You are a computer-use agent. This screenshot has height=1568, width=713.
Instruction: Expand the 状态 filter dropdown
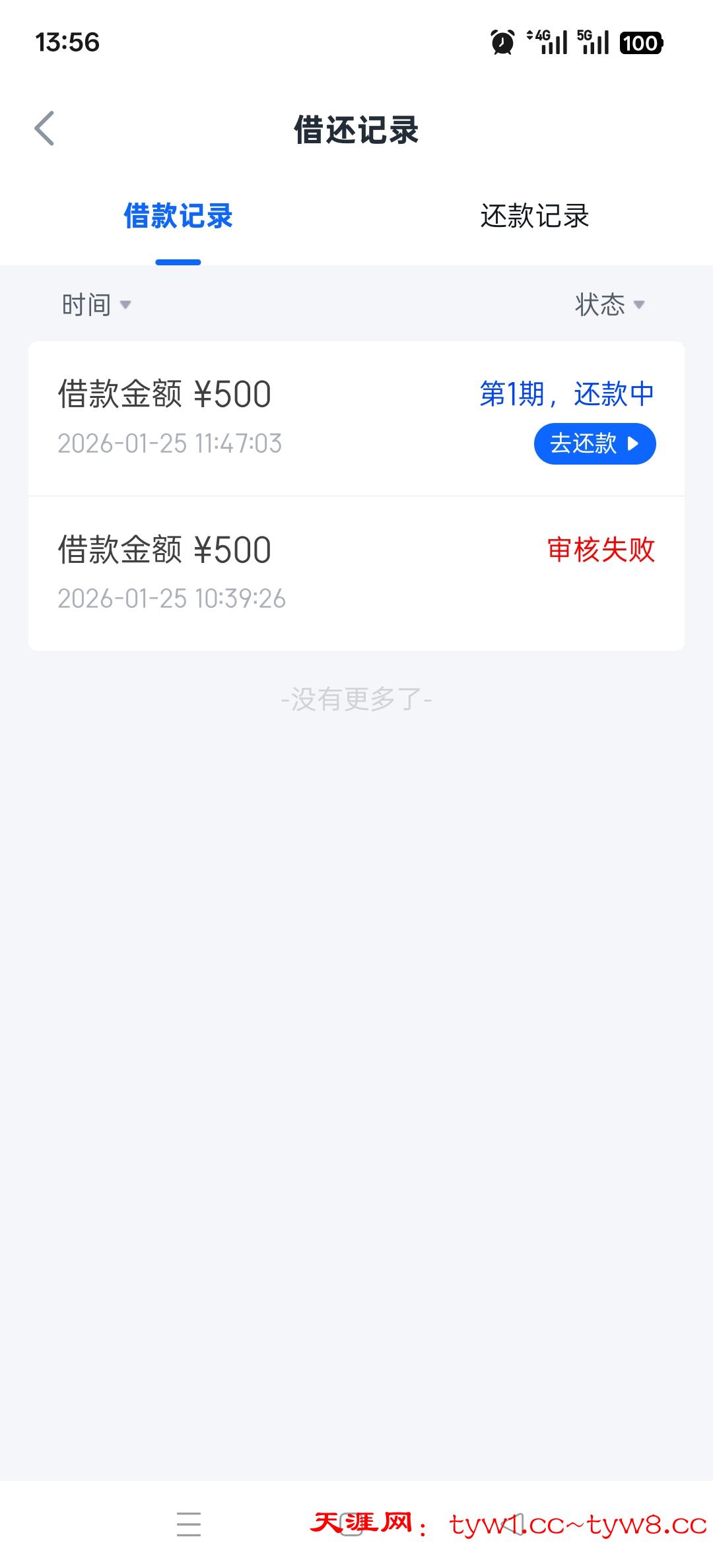(x=609, y=305)
